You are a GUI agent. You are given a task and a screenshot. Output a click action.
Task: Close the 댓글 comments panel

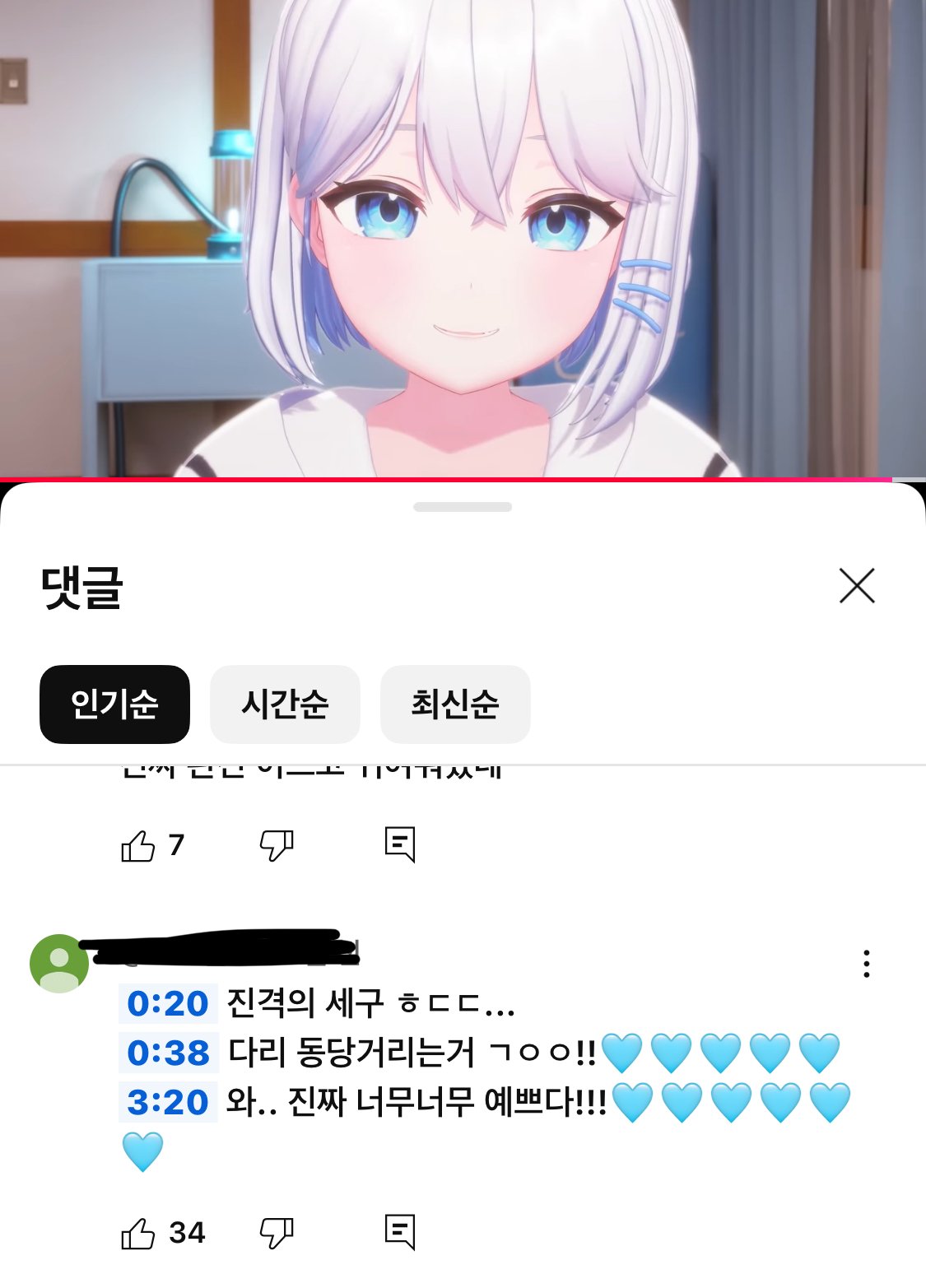pos(857,586)
